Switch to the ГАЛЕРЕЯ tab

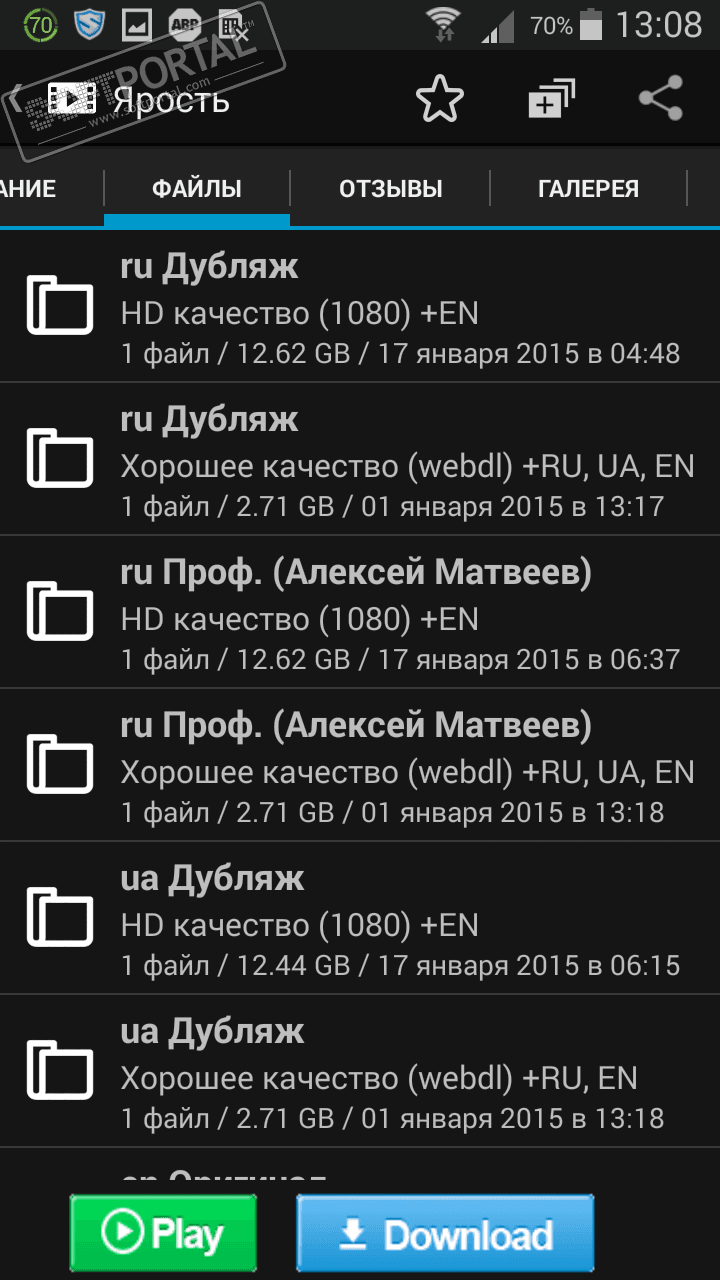pos(588,189)
